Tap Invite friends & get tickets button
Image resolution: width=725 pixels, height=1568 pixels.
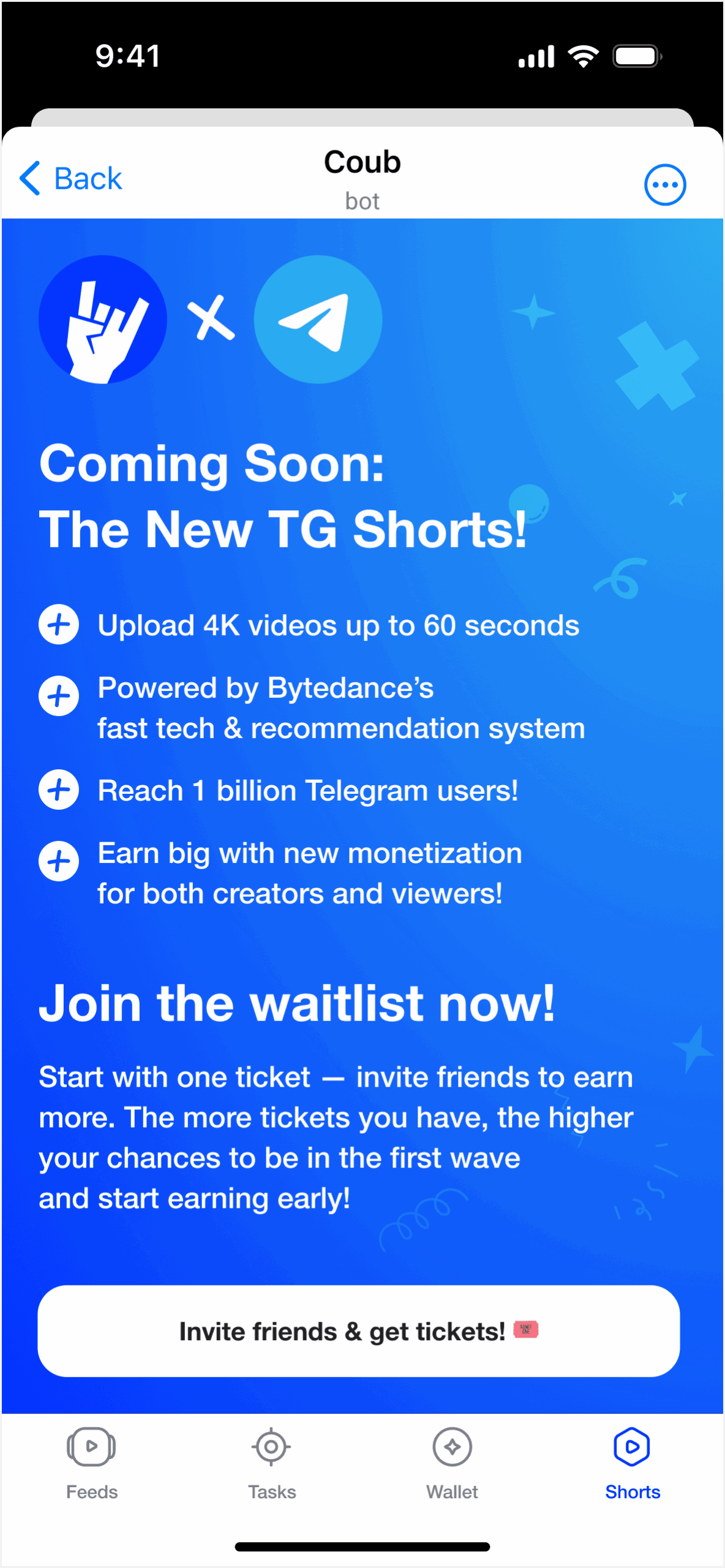coord(359,1331)
